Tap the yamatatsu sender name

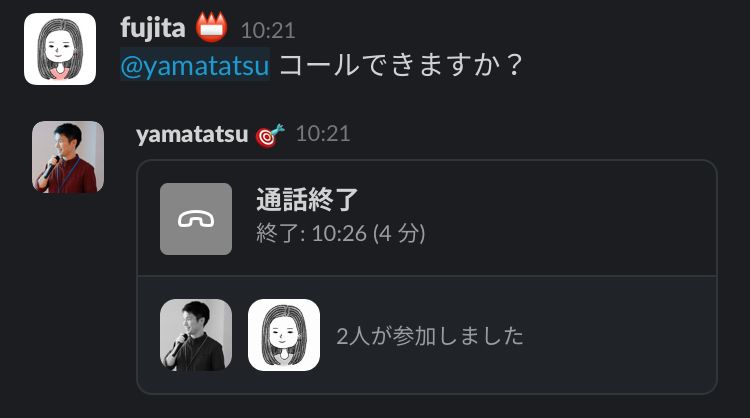(x=191, y=134)
